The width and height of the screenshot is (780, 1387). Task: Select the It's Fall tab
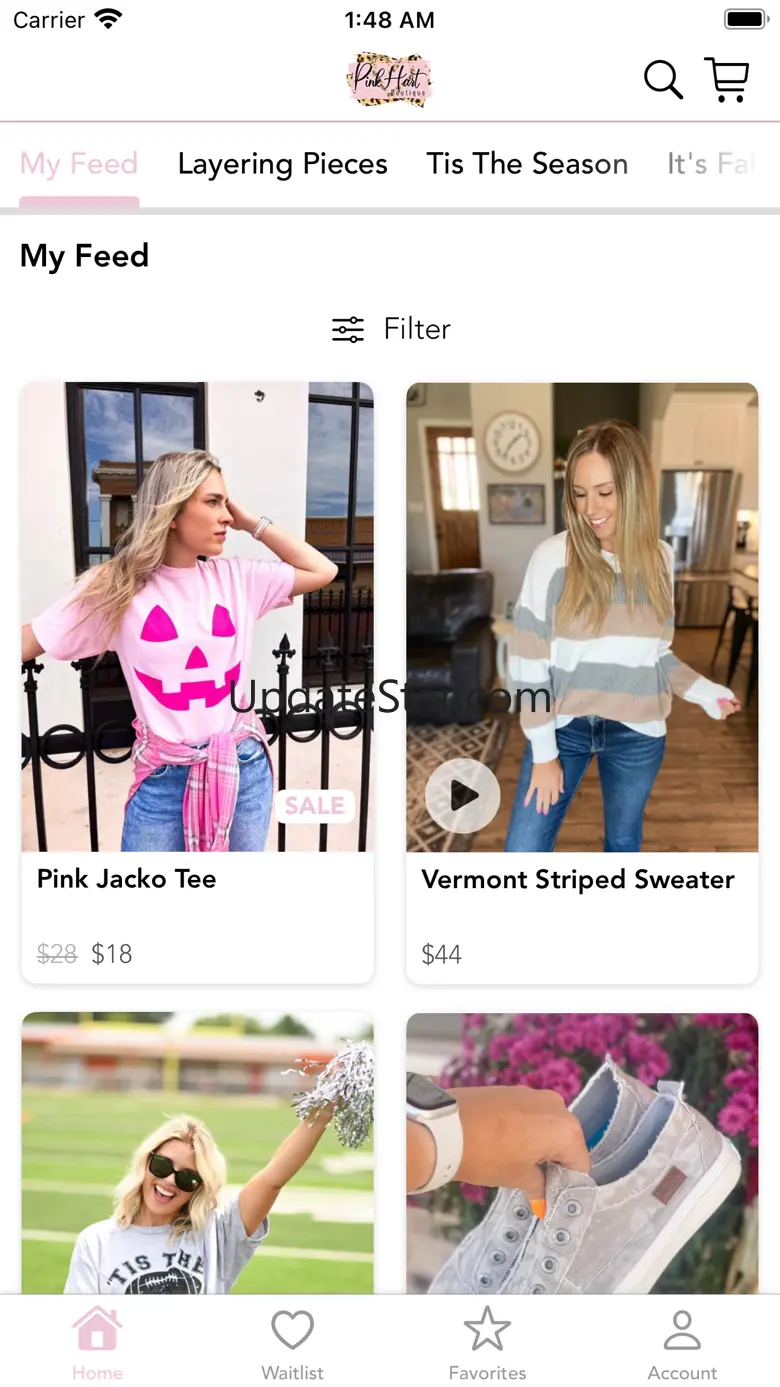tap(712, 164)
